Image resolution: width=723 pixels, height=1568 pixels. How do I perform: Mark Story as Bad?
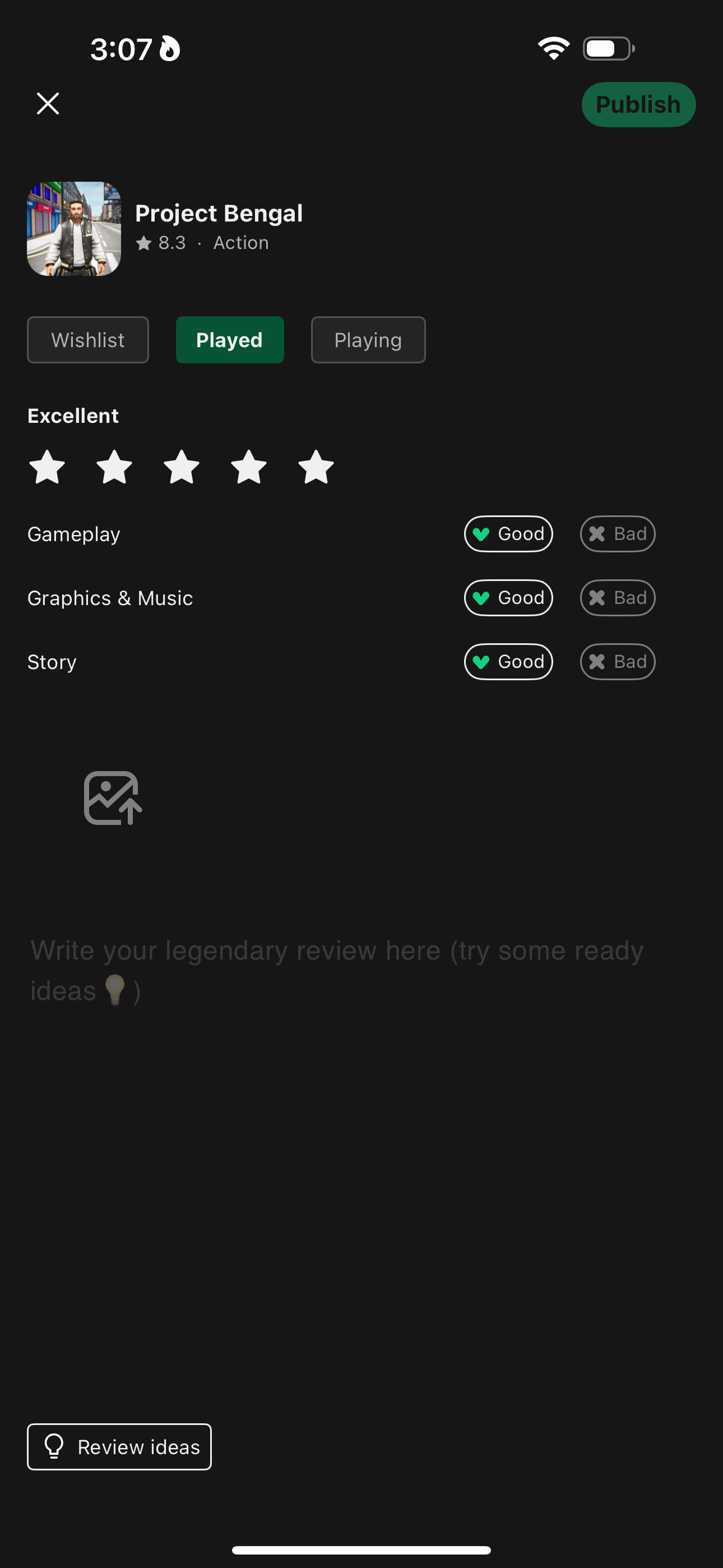[617, 662]
